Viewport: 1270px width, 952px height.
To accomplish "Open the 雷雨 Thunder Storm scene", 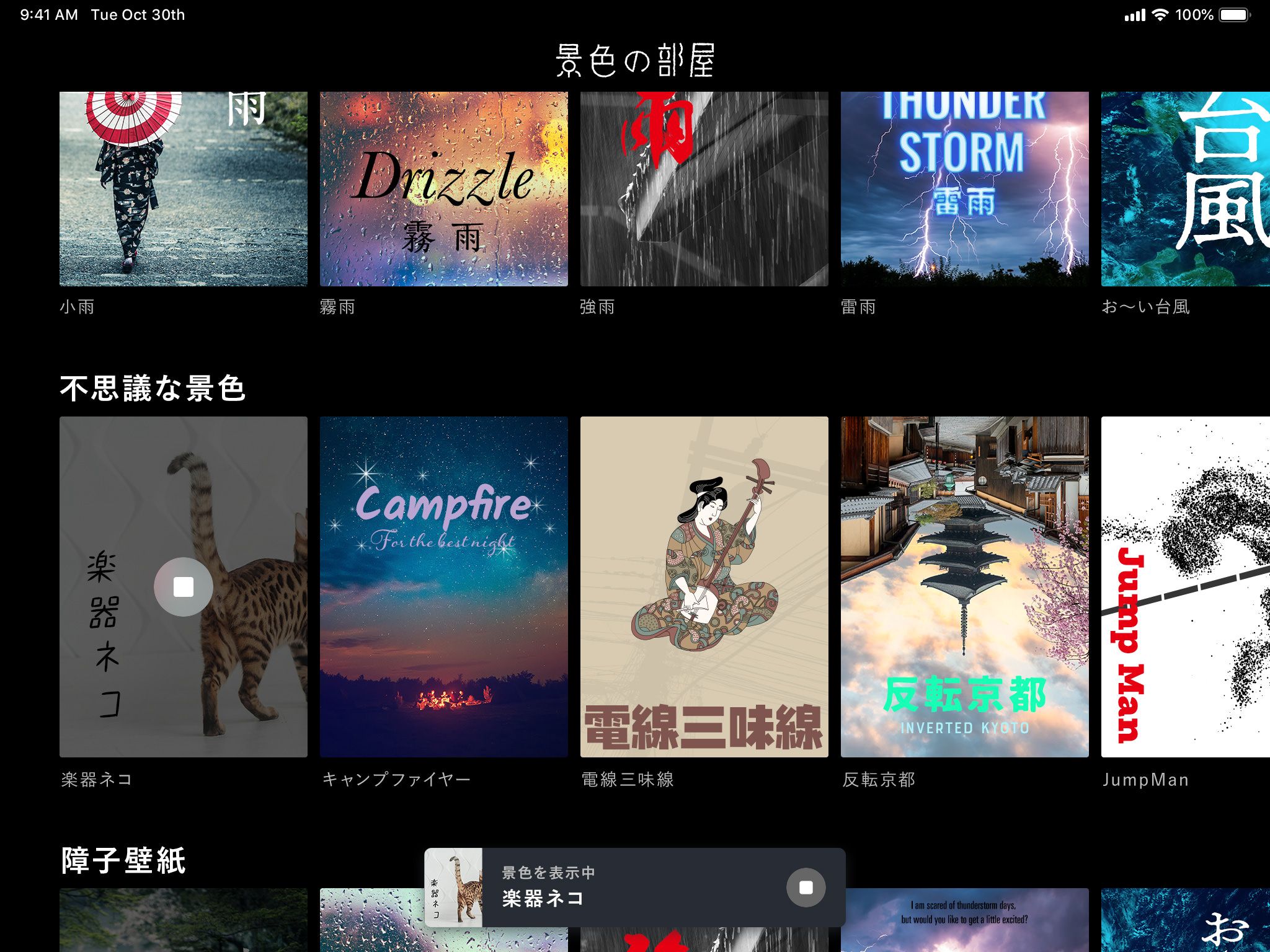I will [x=965, y=189].
